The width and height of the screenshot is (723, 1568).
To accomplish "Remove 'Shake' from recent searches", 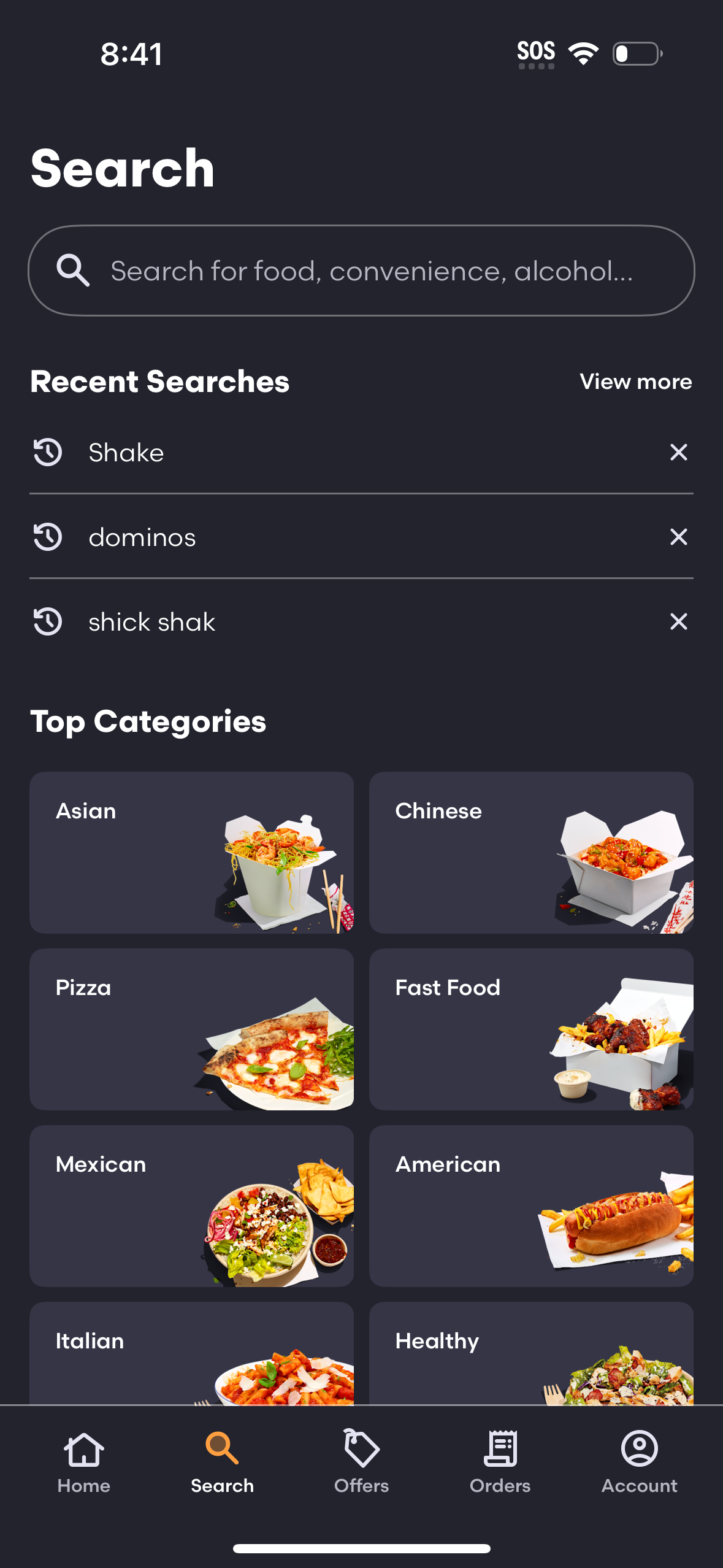I will click(x=678, y=453).
